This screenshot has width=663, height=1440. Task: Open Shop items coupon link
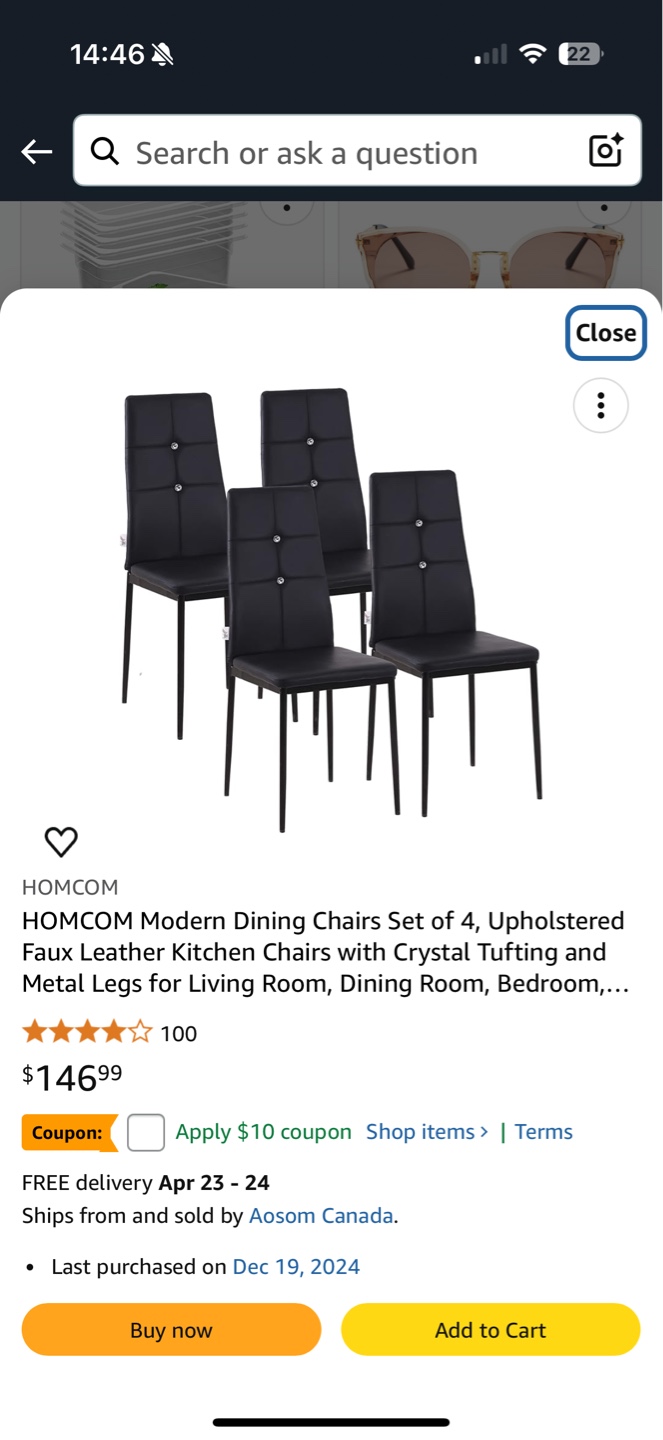pos(427,1132)
